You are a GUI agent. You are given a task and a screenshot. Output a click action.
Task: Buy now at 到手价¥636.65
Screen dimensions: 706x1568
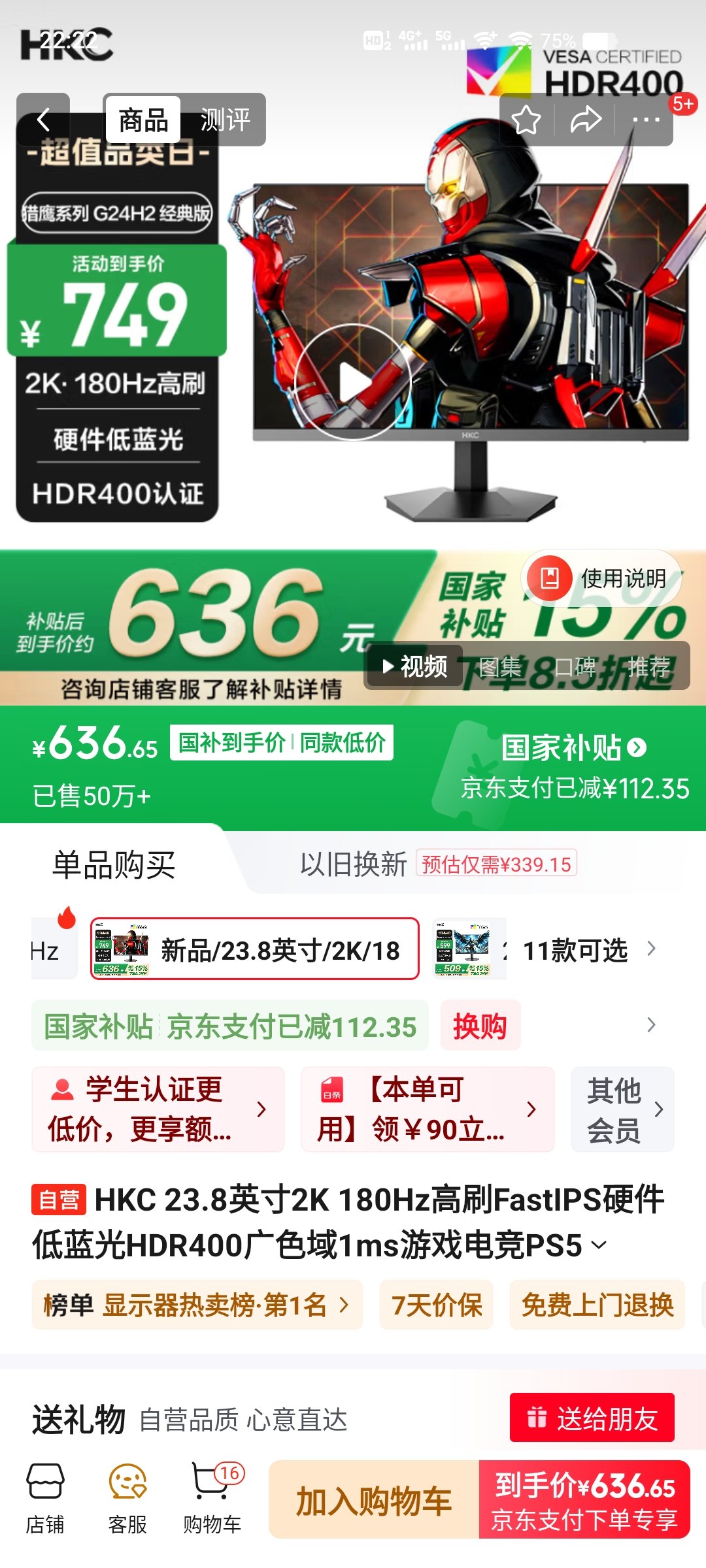coord(584,1500)
